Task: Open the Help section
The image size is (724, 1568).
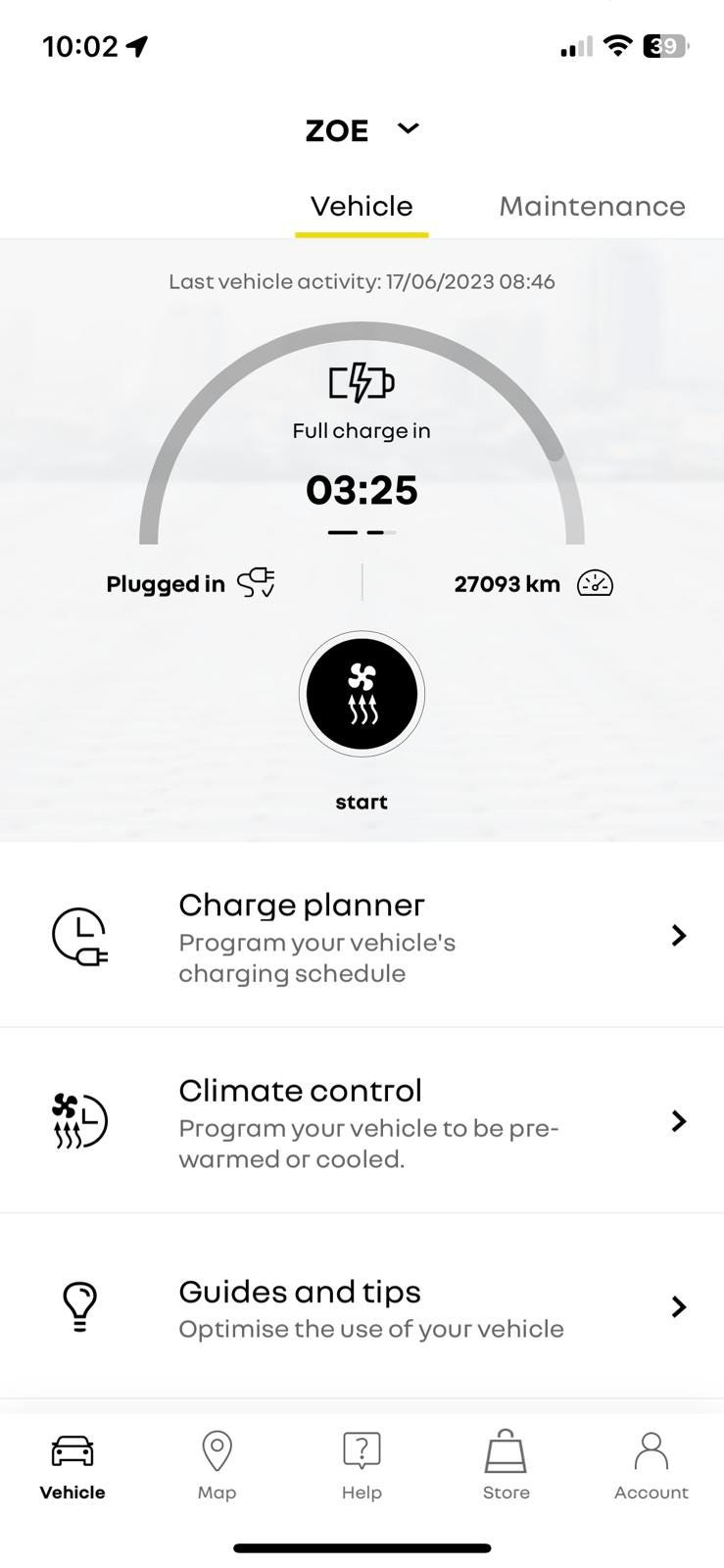Action: click(362, 1465)
